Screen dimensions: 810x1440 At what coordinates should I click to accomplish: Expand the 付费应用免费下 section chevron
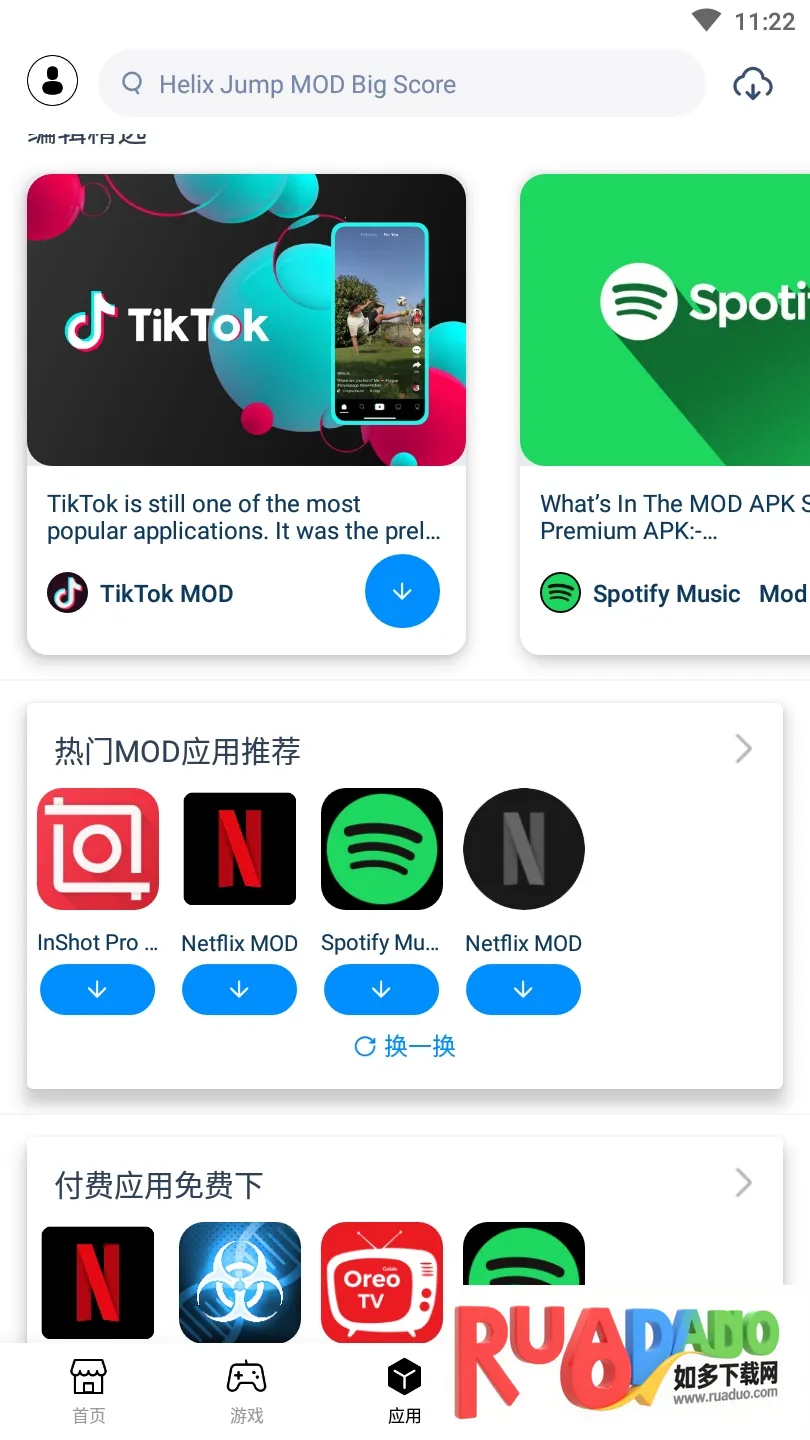(x=743, y=1183)
